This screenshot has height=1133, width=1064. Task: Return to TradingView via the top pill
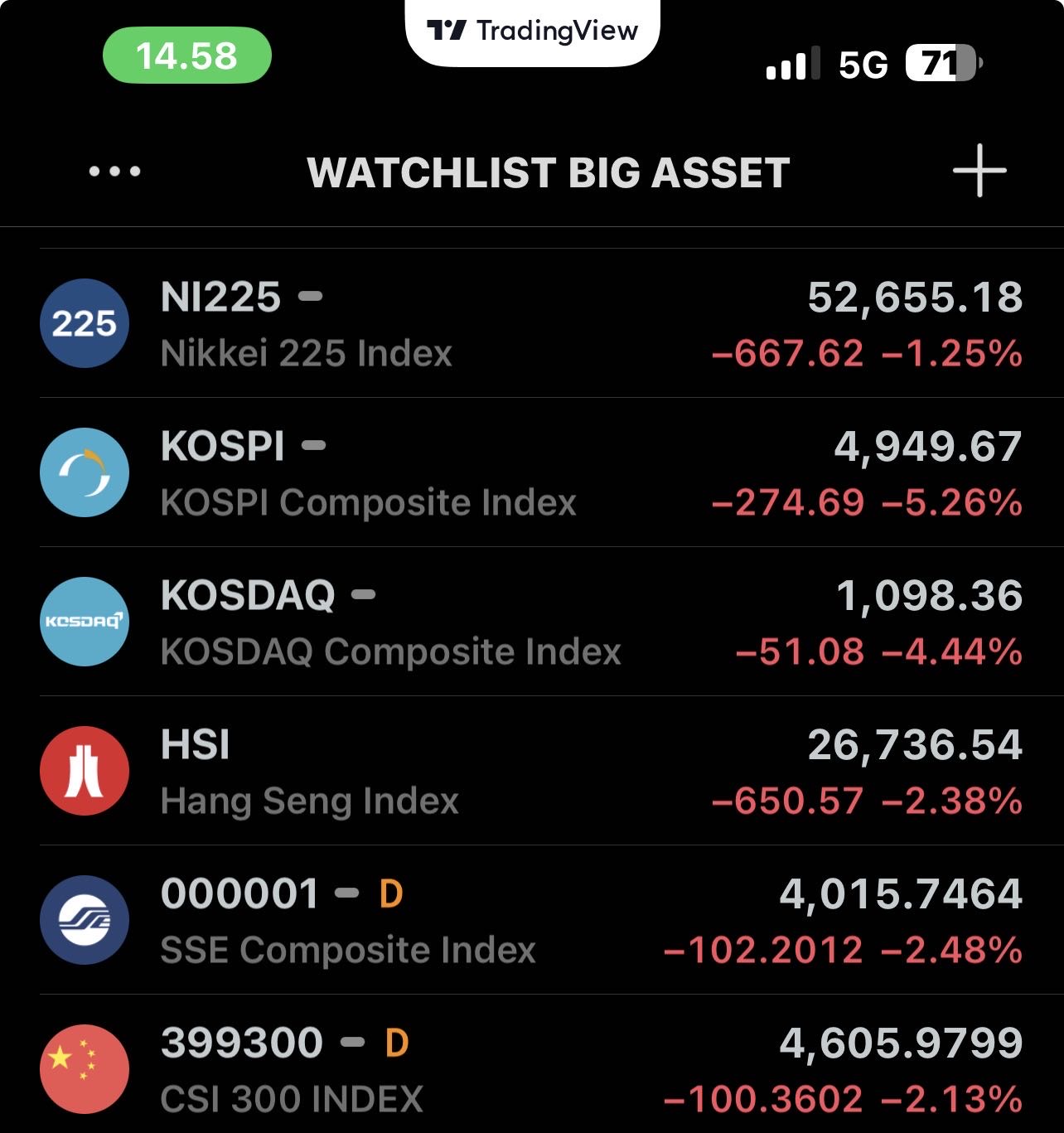[x=532, y=31]
